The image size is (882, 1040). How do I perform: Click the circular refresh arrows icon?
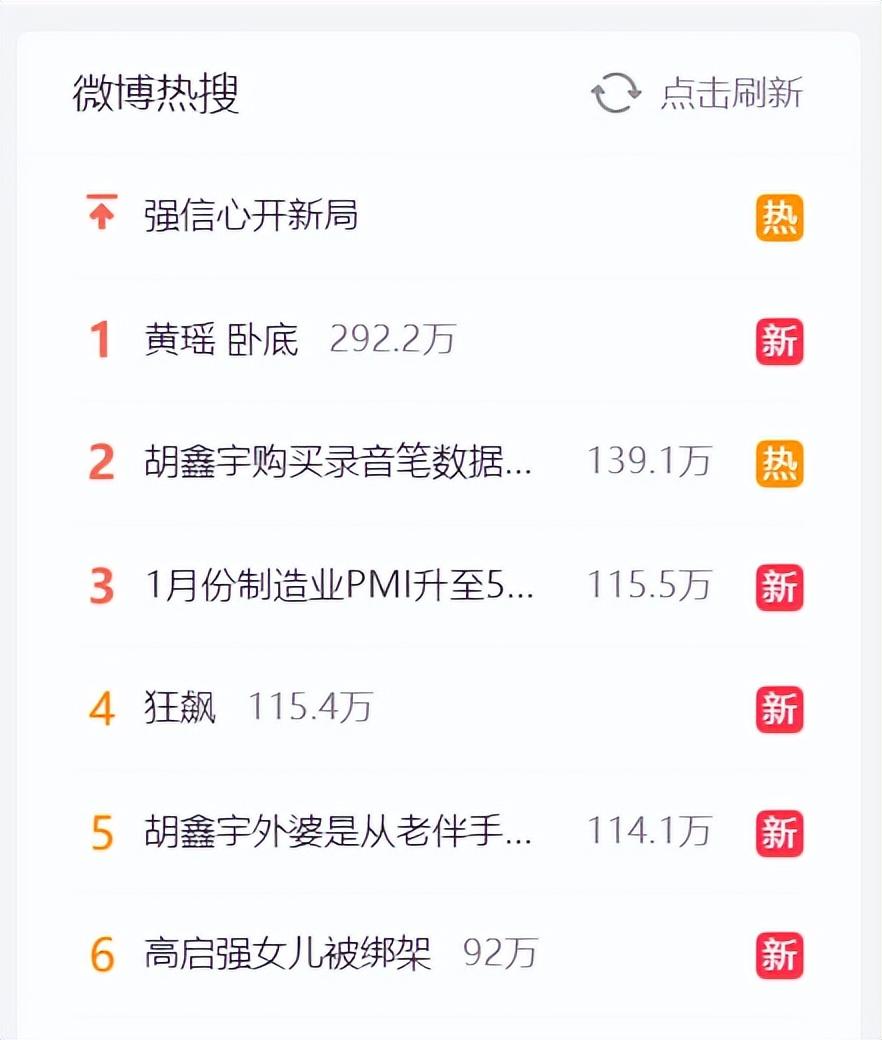coord(615,91)
